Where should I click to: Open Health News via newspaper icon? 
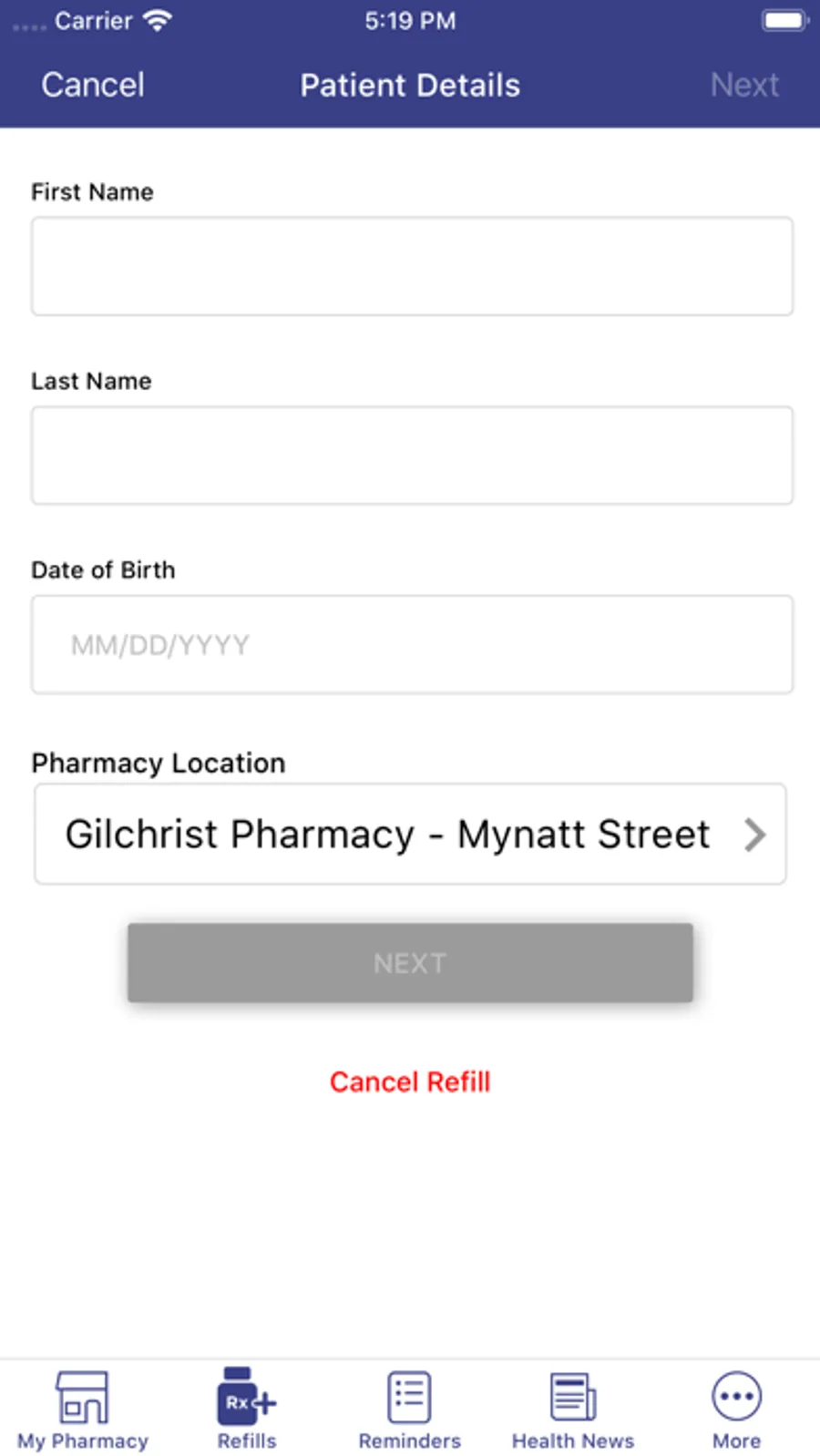pyautogui.click(x=572, y=1396)
